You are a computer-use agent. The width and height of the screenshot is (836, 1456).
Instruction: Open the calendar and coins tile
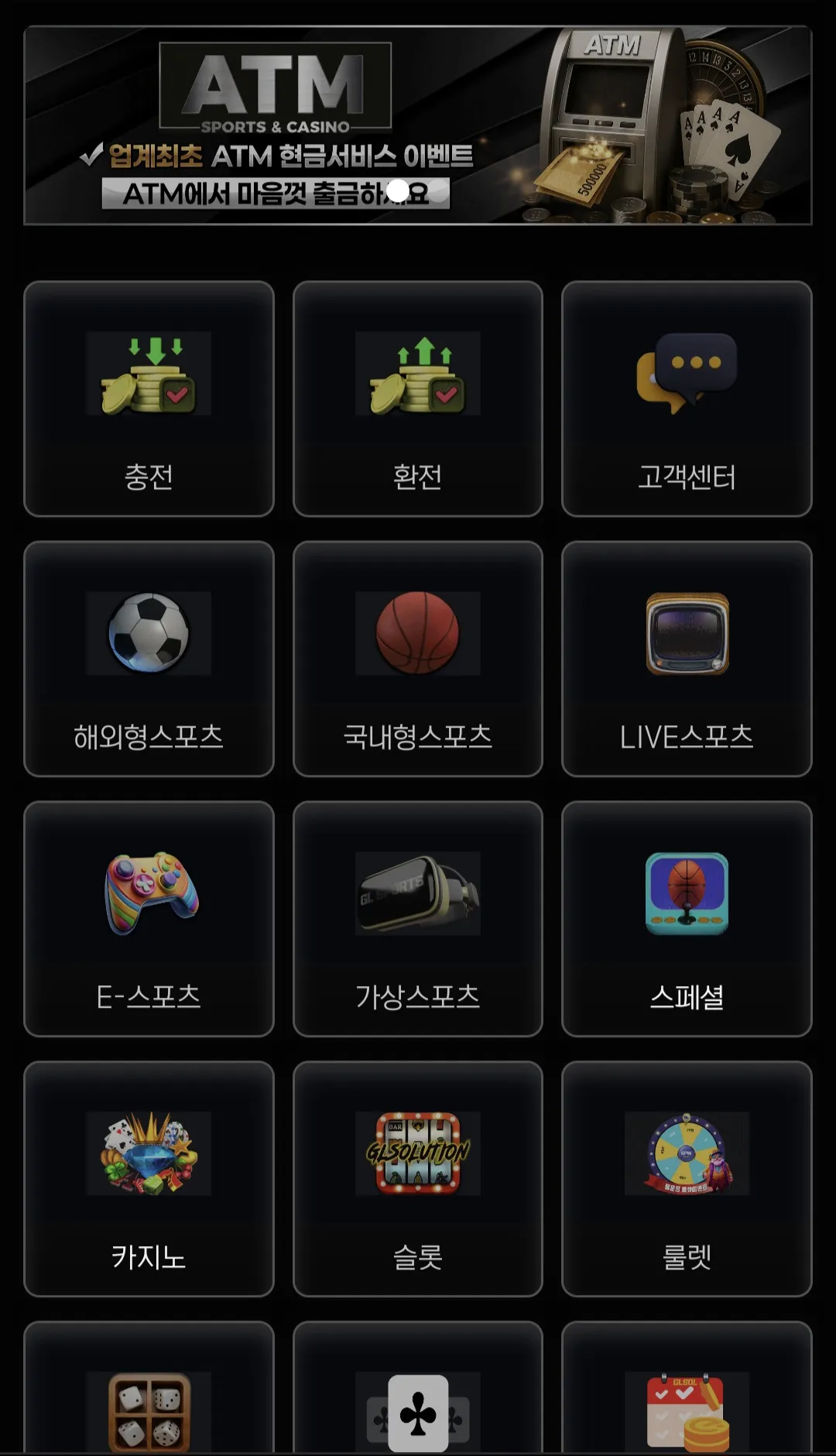click(x=687, y=1389)
